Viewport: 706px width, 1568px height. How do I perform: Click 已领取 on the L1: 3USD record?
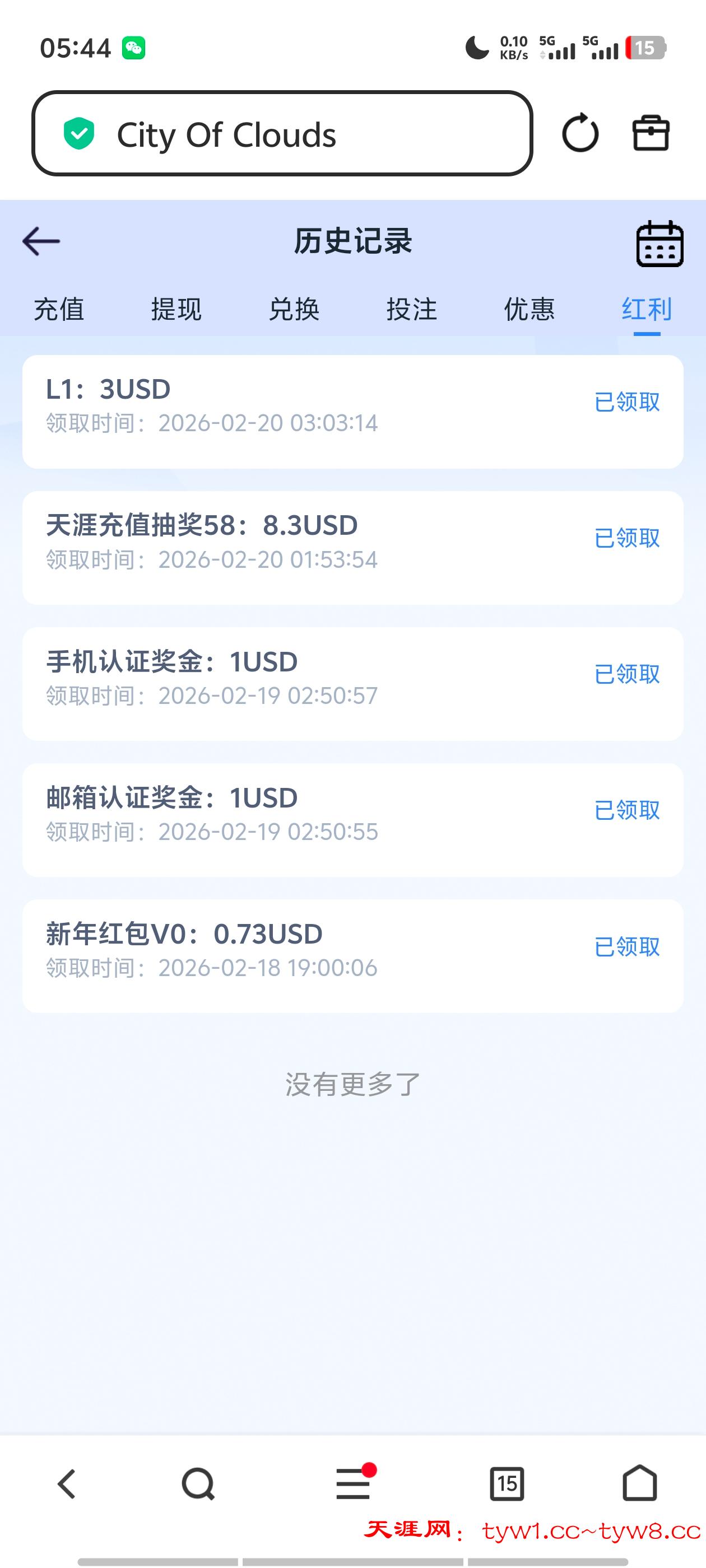pyautogui.click(x=627, y=403)
